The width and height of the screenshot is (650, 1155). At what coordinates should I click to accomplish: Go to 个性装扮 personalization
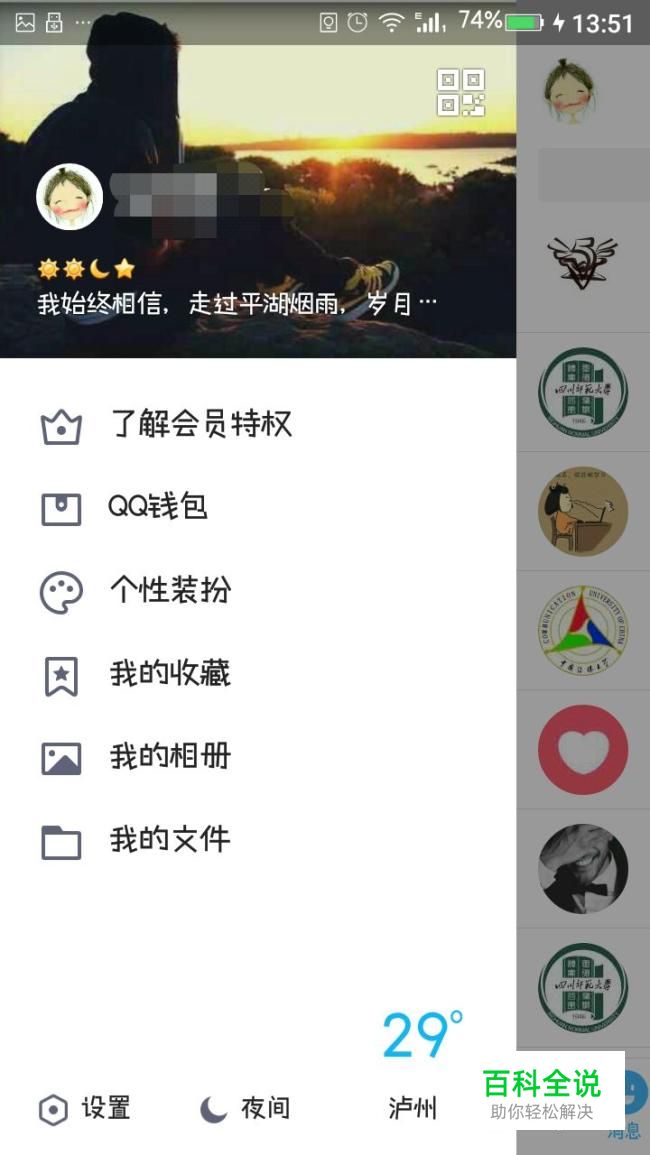170,590
